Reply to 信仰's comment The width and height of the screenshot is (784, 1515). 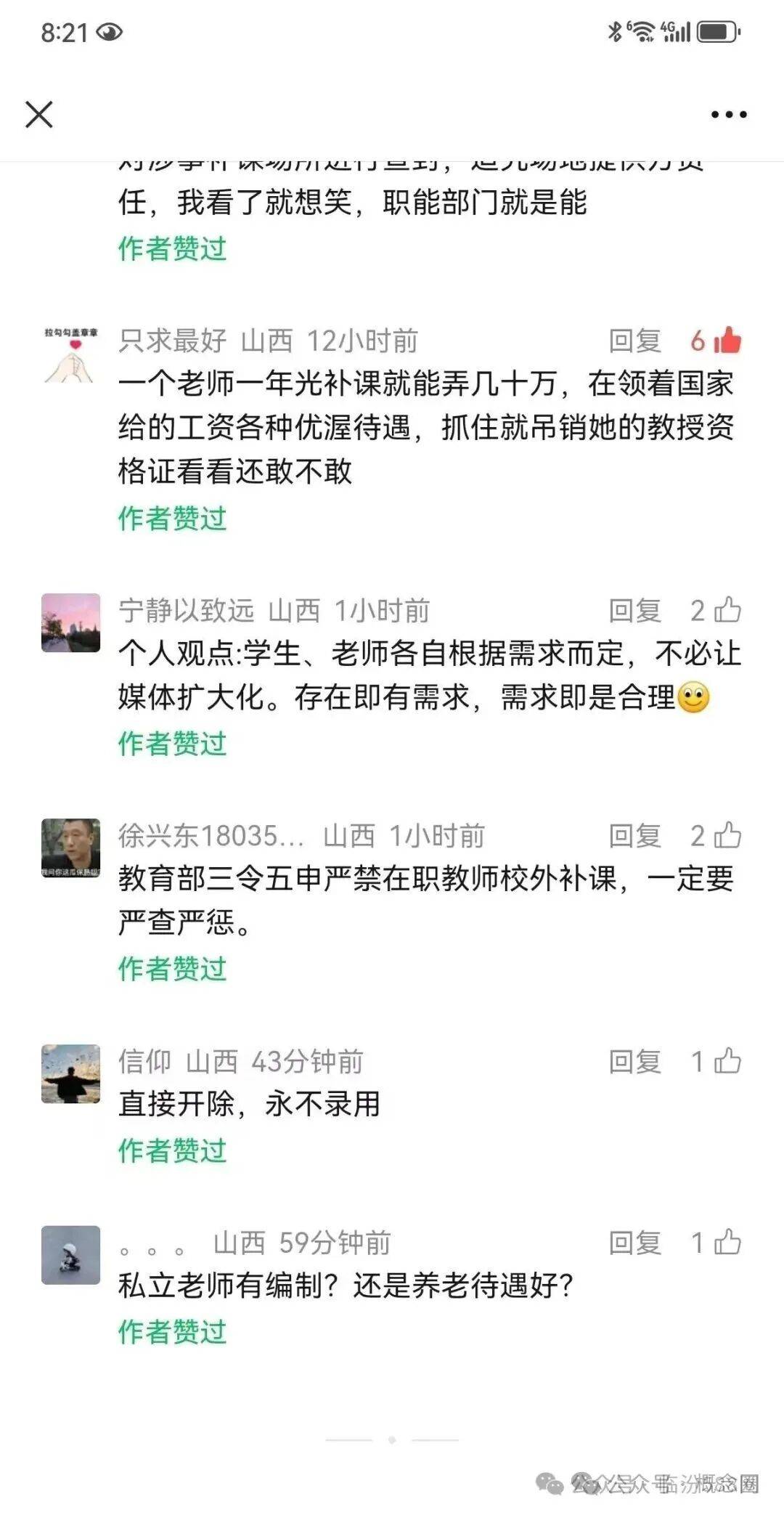point(634,1062)
